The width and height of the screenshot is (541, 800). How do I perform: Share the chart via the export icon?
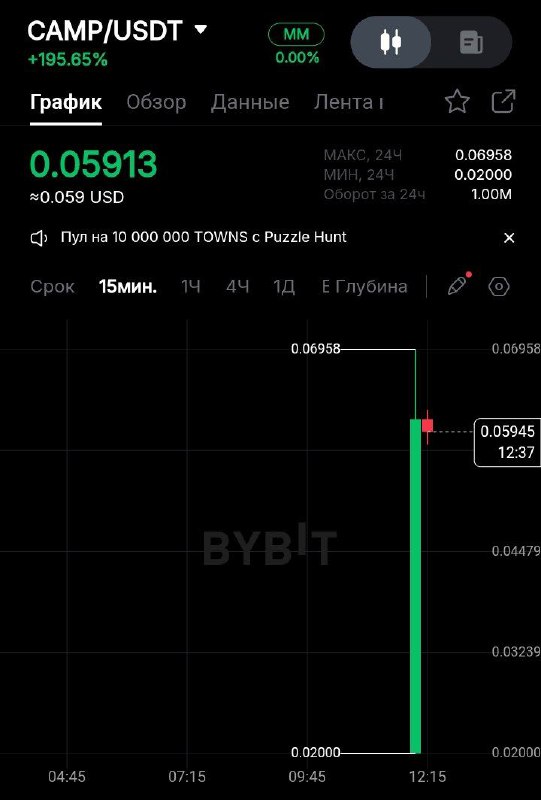coord(503,102)
